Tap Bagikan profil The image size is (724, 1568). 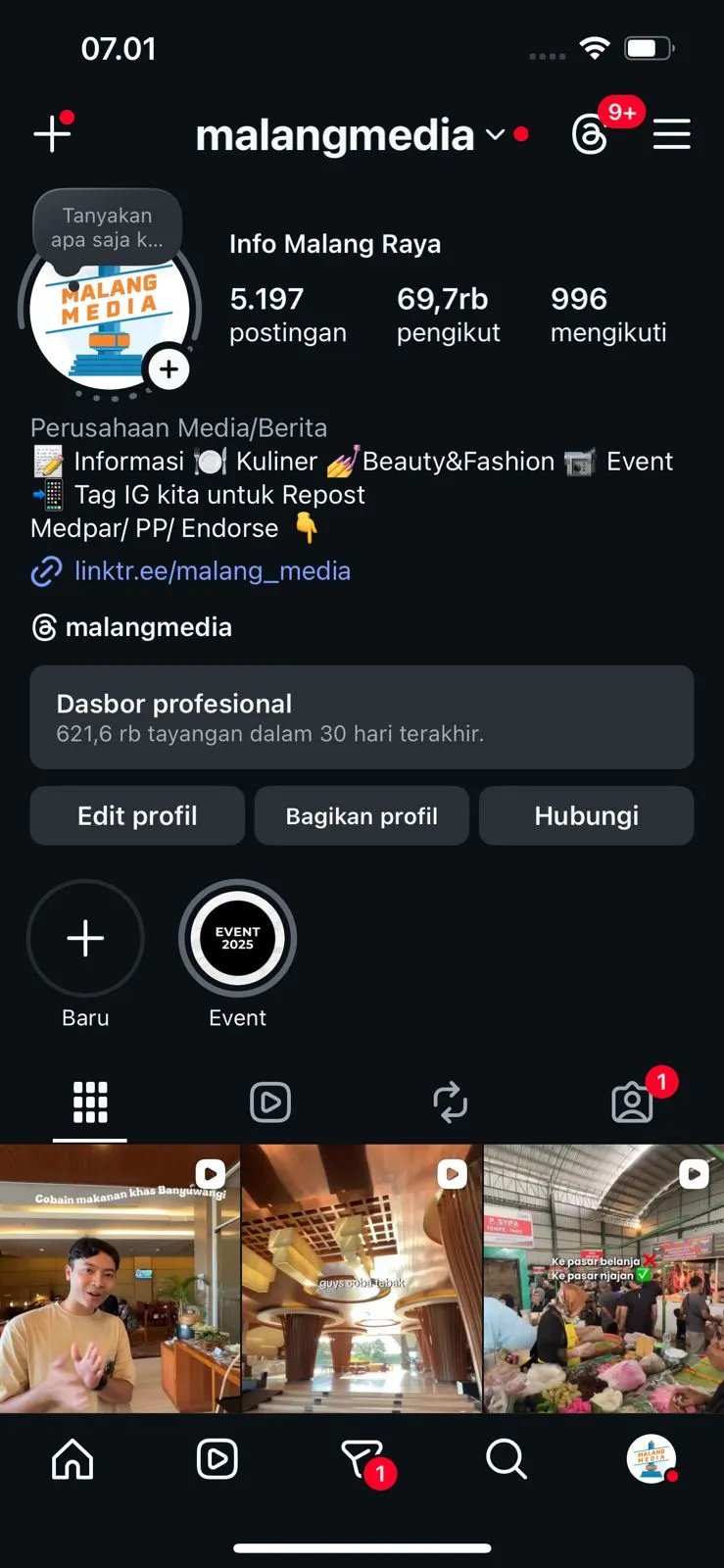pyautogui.click(x=362, y=815)
